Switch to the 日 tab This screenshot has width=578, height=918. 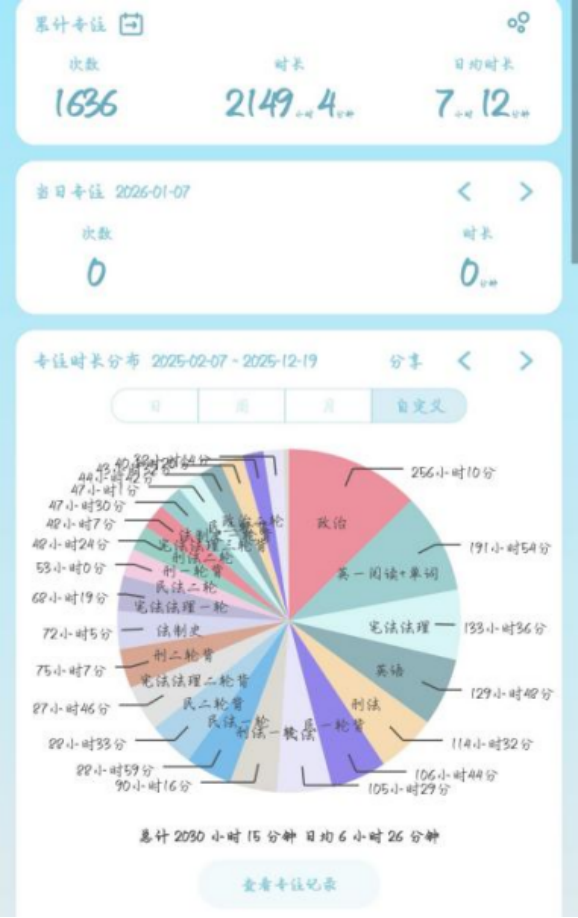tap(155, 405)
